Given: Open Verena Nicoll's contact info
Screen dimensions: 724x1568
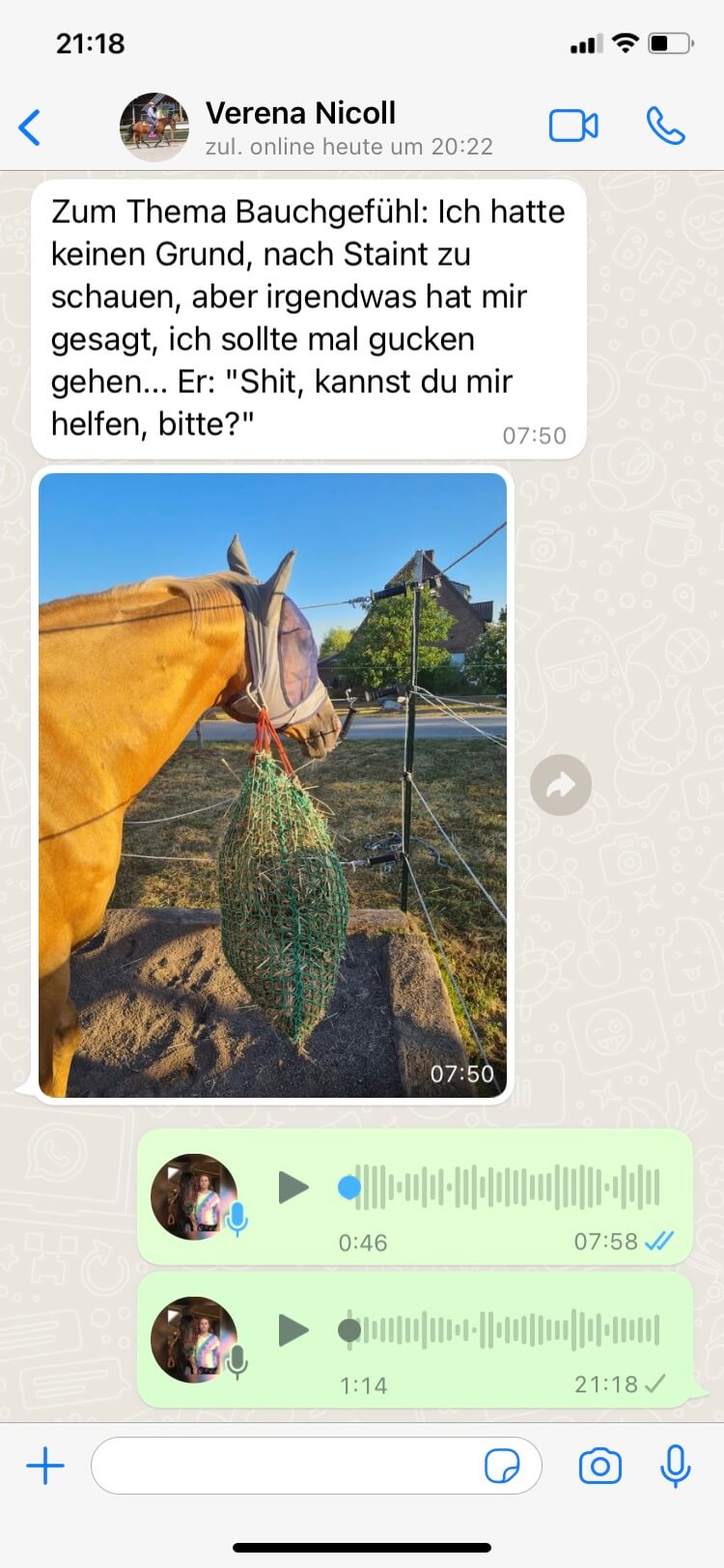Looking at the screenshot, I should coord(300,126).
